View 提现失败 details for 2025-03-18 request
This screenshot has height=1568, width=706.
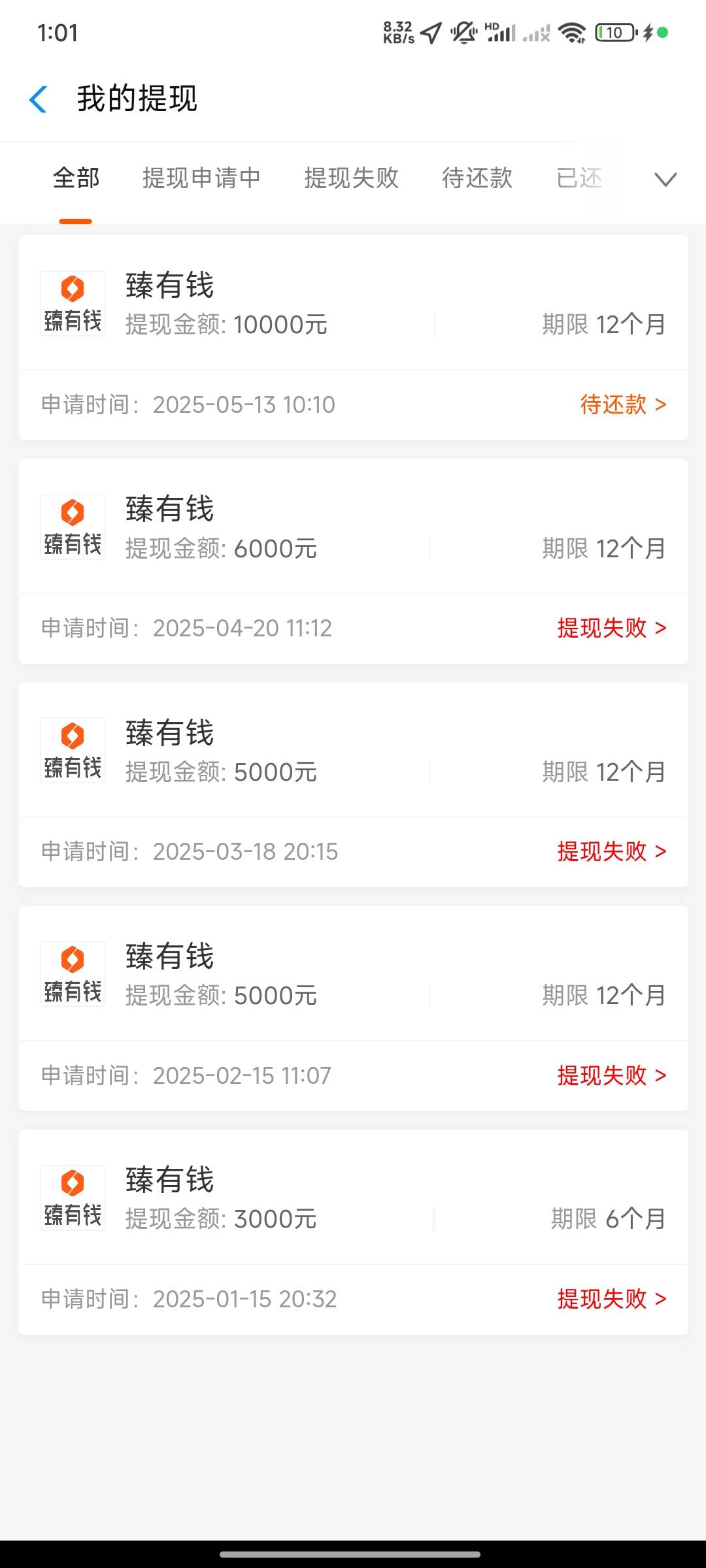pos(612,851)
